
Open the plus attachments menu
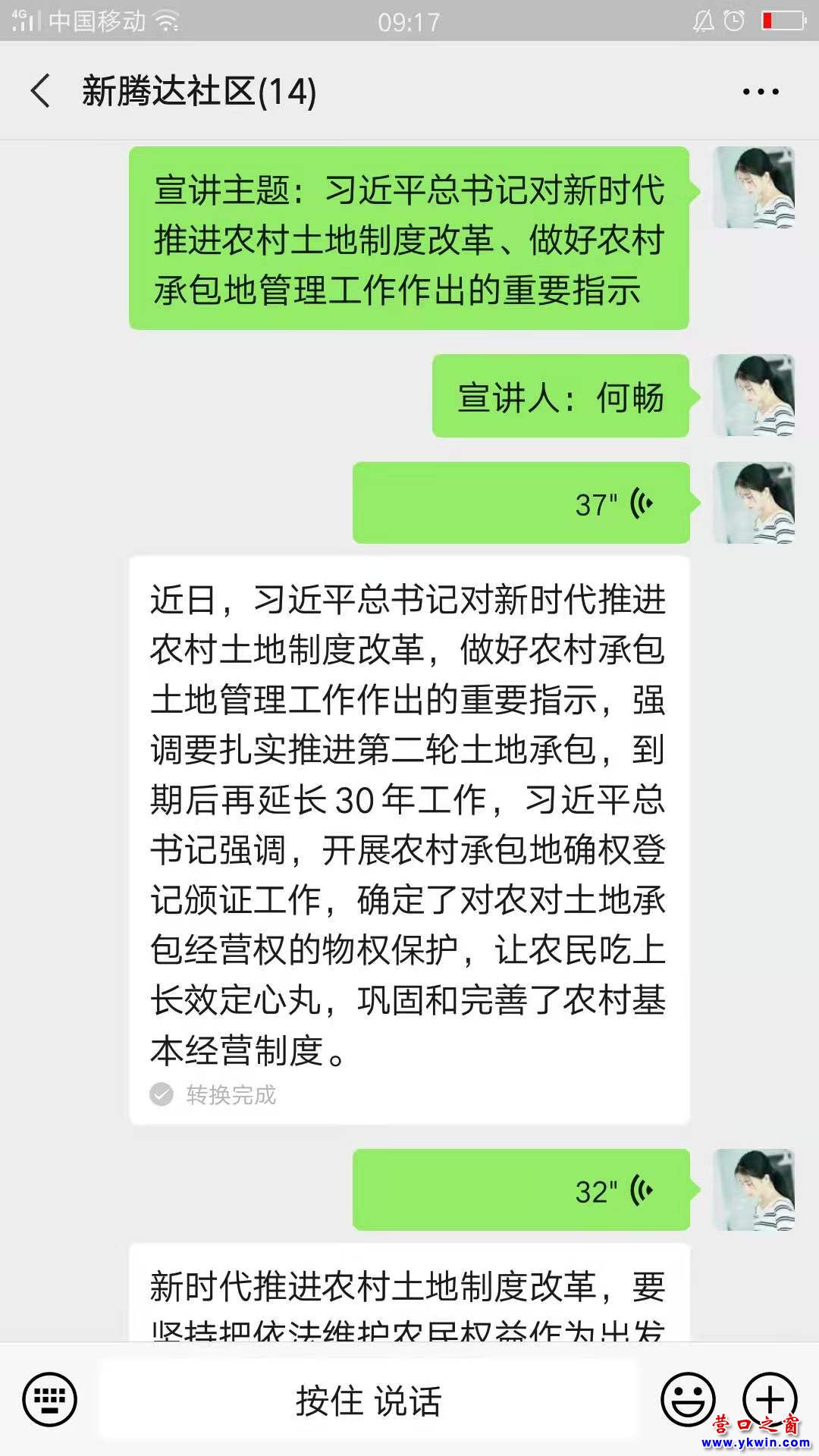click(770, 1398)
